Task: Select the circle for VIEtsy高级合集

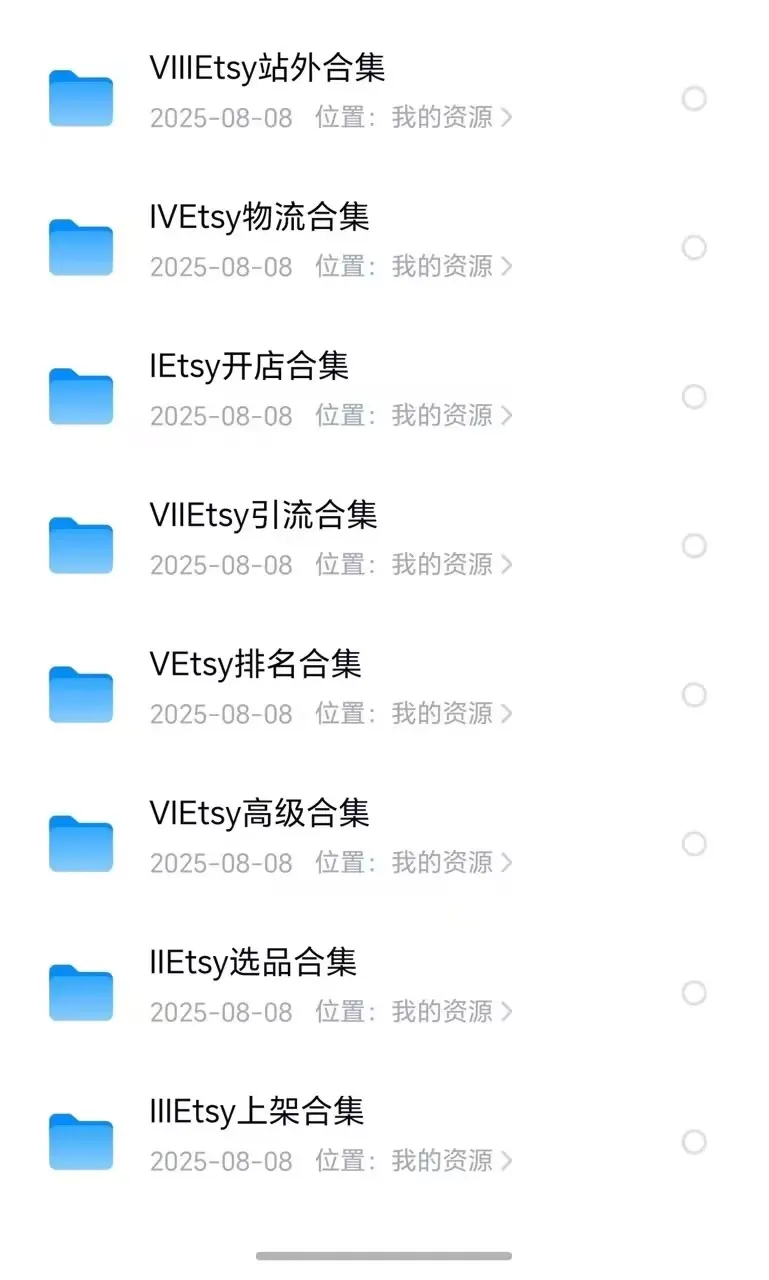Action: [694, 844]
